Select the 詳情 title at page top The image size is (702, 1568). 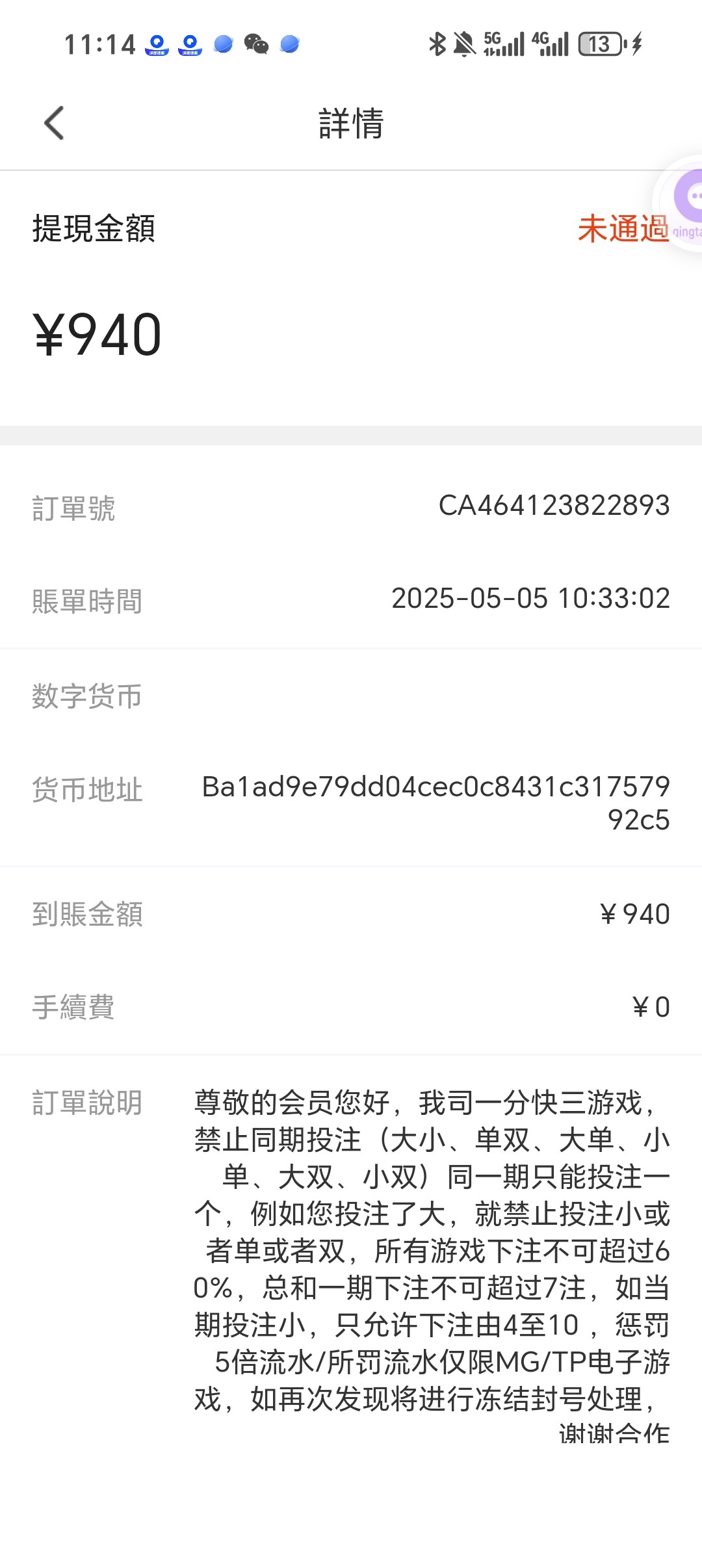pyautogui.click(x=350, y=124)
